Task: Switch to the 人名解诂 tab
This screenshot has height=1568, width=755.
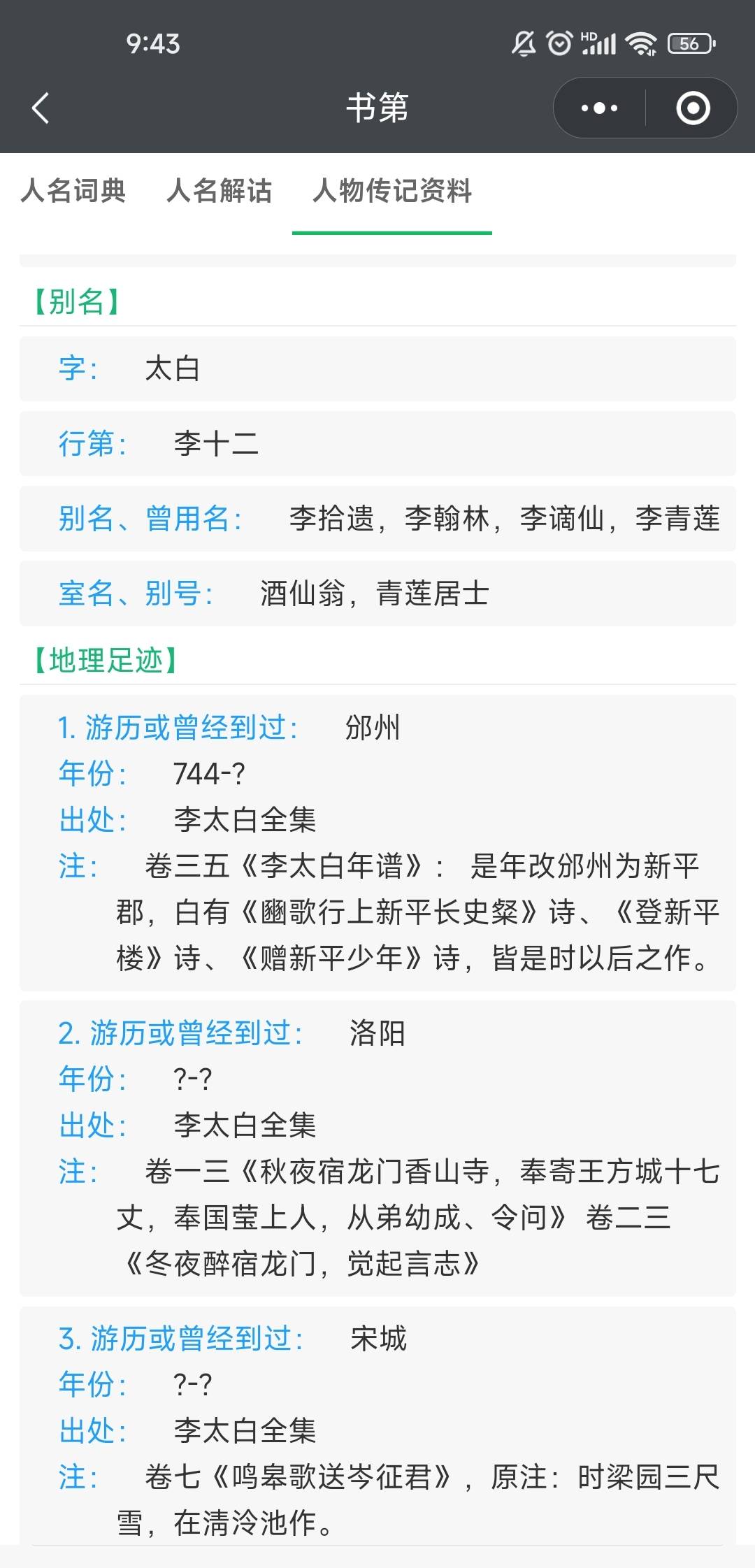Action: [x=219, y=191]
